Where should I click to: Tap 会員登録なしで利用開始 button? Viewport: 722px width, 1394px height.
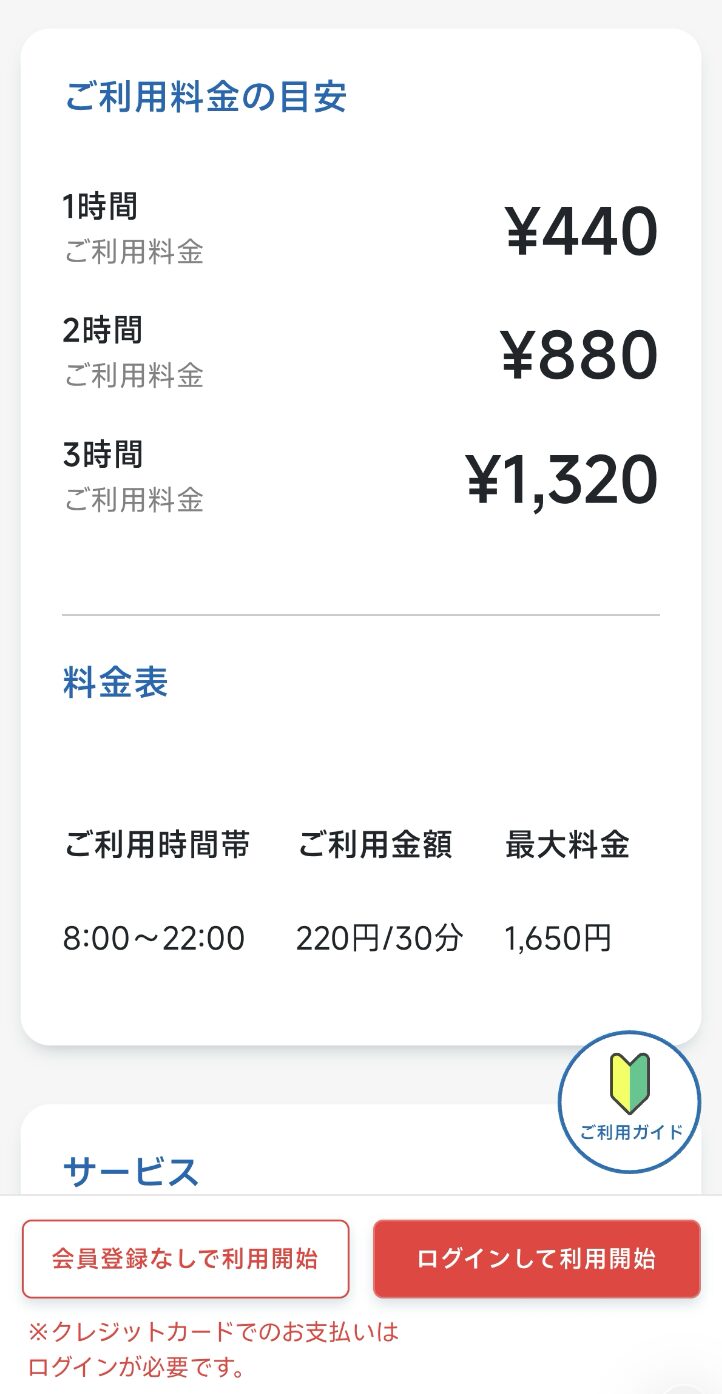point(185,1258)
